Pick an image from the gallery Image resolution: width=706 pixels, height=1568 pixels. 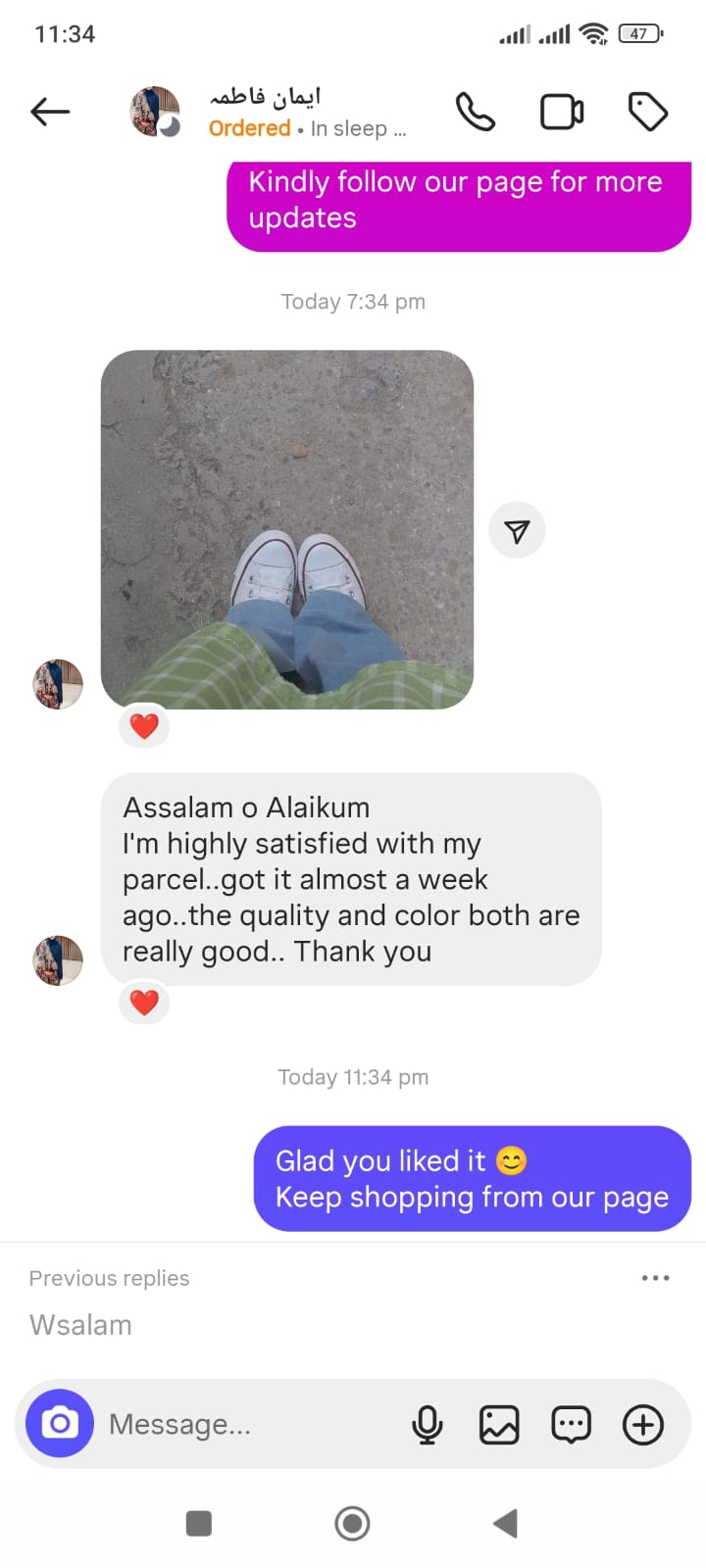(x=499, y=1424)
